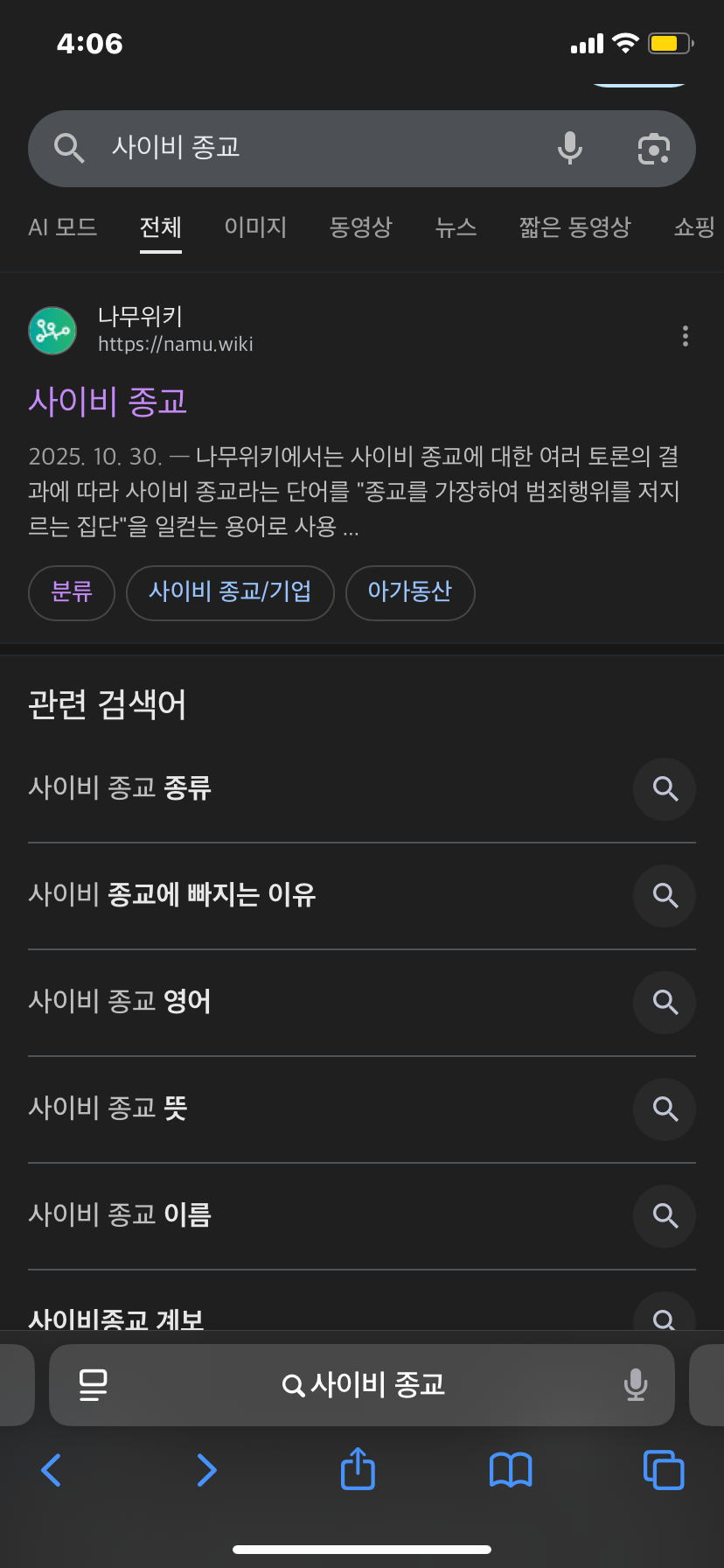The image size is (724, 1568).
Task: Go back to the previous page
Action: click(52, 1469)
